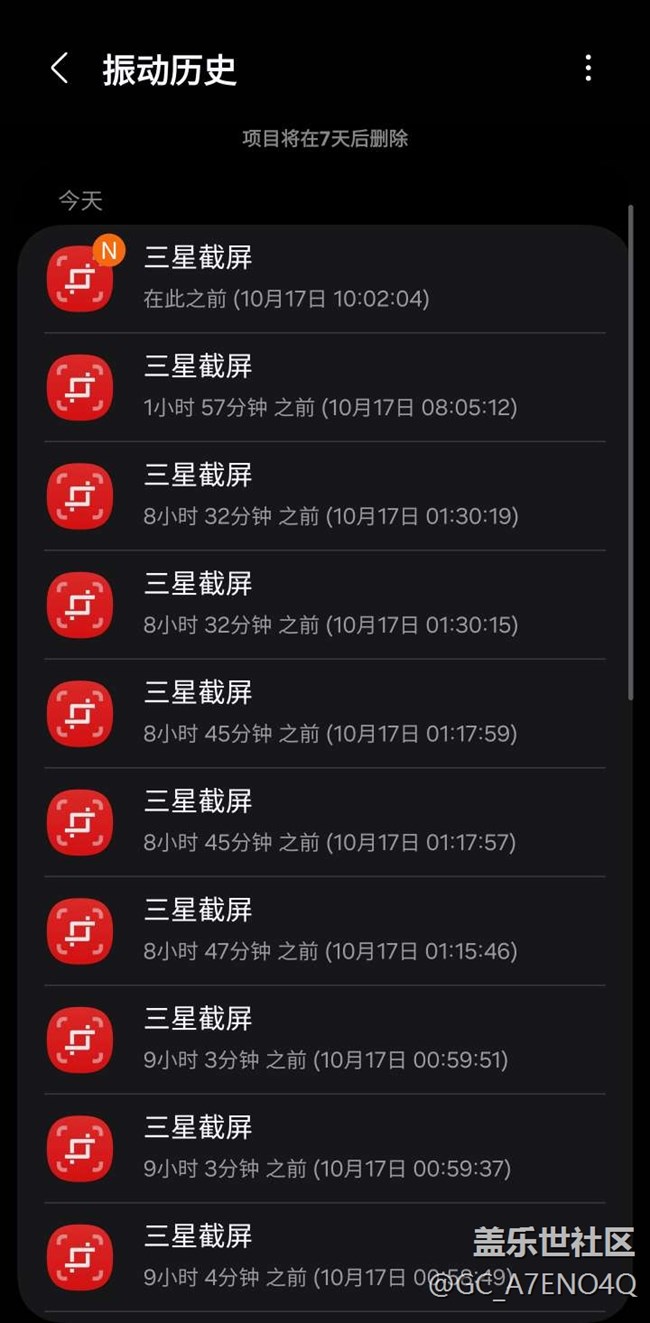The width and height of the screenshot is (650, 1323).
Task: Open the 三星截屏 entry at 10:02:04
Action: click(x=325, y=279)
